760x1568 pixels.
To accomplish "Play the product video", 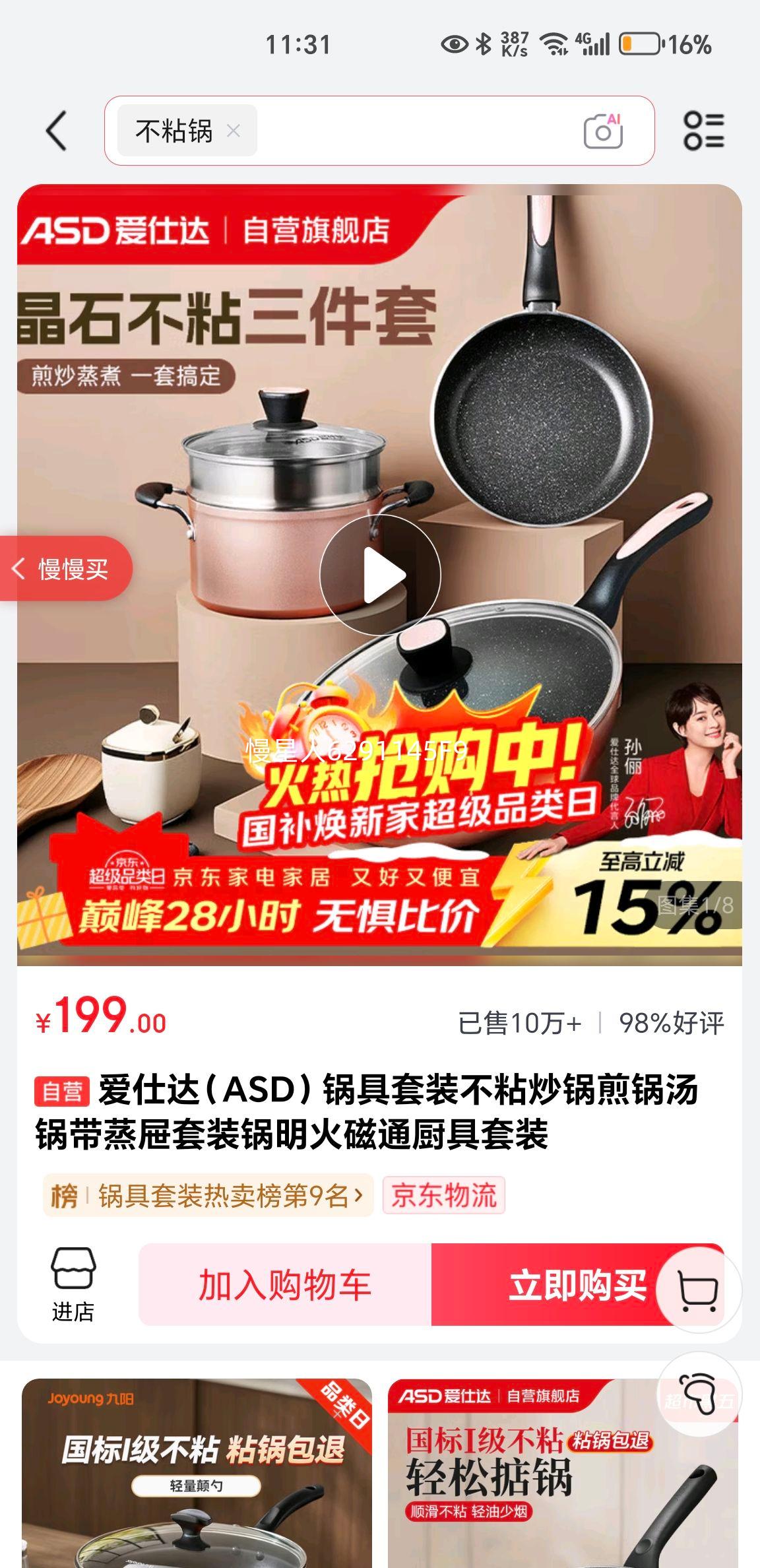I will (380, 575).
